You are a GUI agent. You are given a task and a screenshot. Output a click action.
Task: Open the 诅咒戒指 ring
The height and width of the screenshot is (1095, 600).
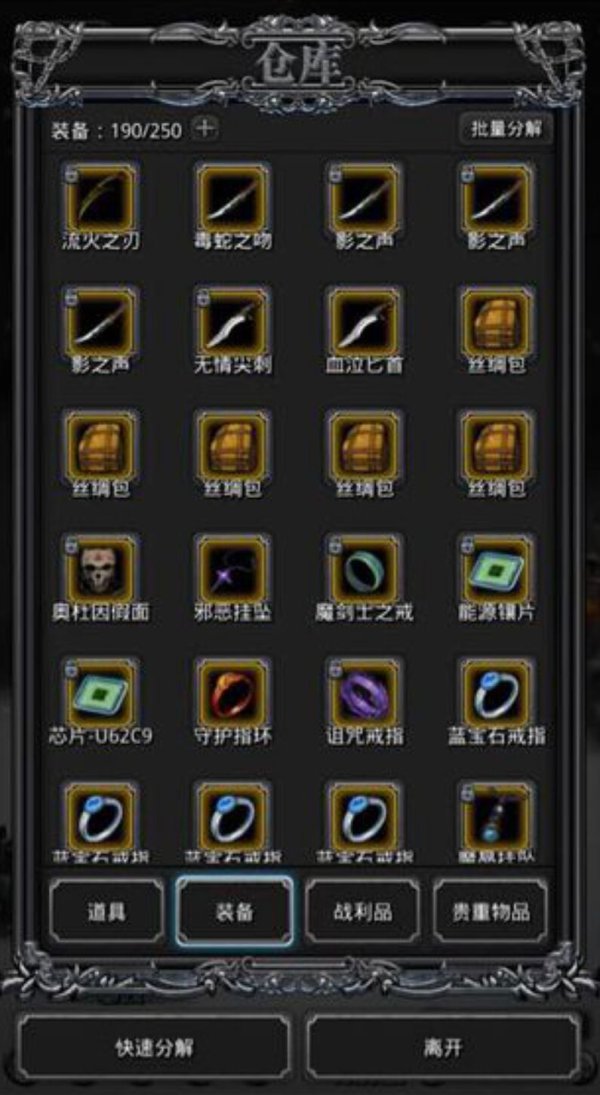pyautogui.click(x=364, y=693)
